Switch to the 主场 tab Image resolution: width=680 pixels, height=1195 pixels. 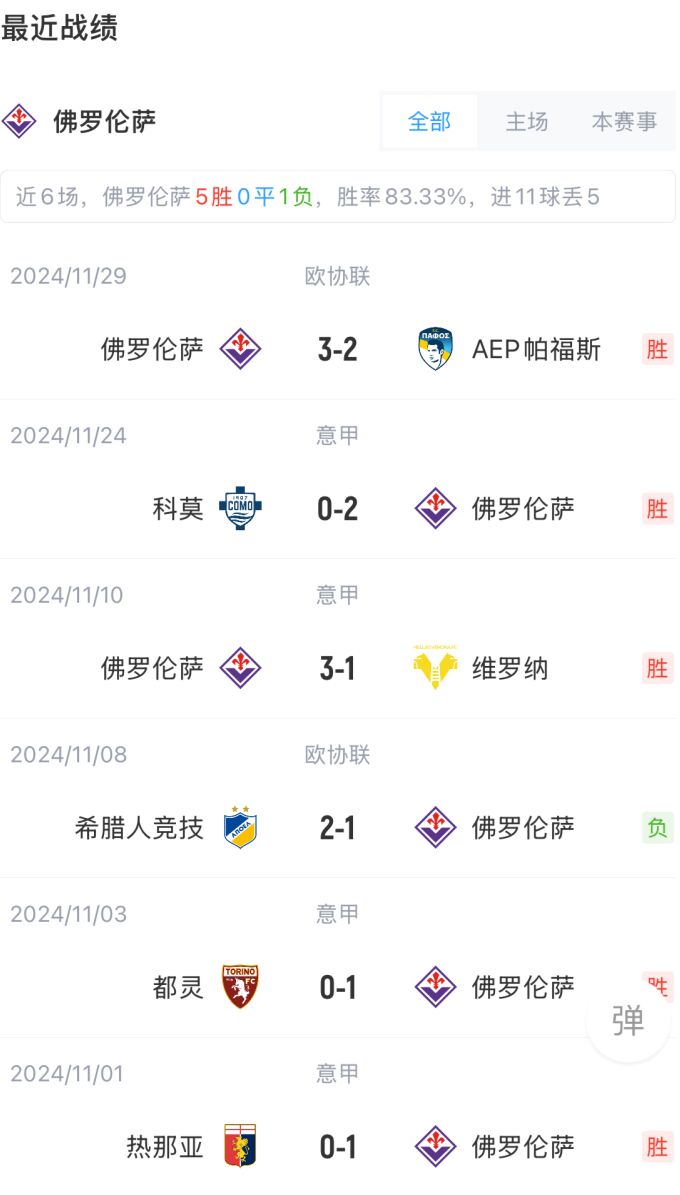pyautogui.click(x=527, y=122)
